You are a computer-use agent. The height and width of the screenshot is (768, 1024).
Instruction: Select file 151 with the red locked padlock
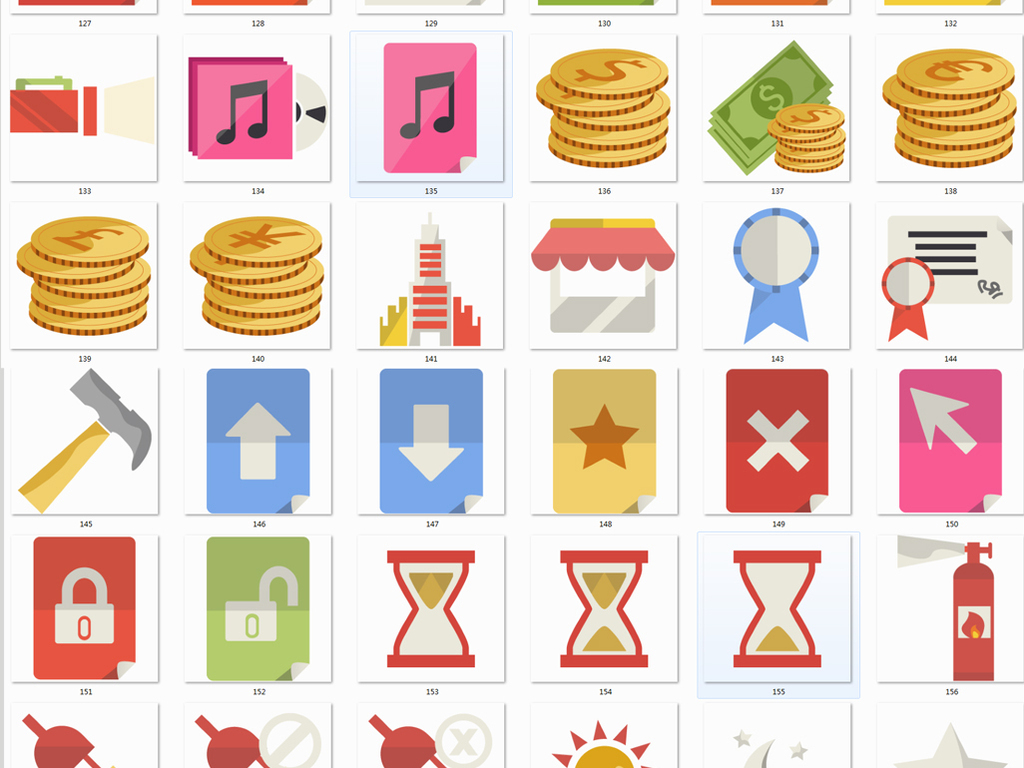[84, 608]
